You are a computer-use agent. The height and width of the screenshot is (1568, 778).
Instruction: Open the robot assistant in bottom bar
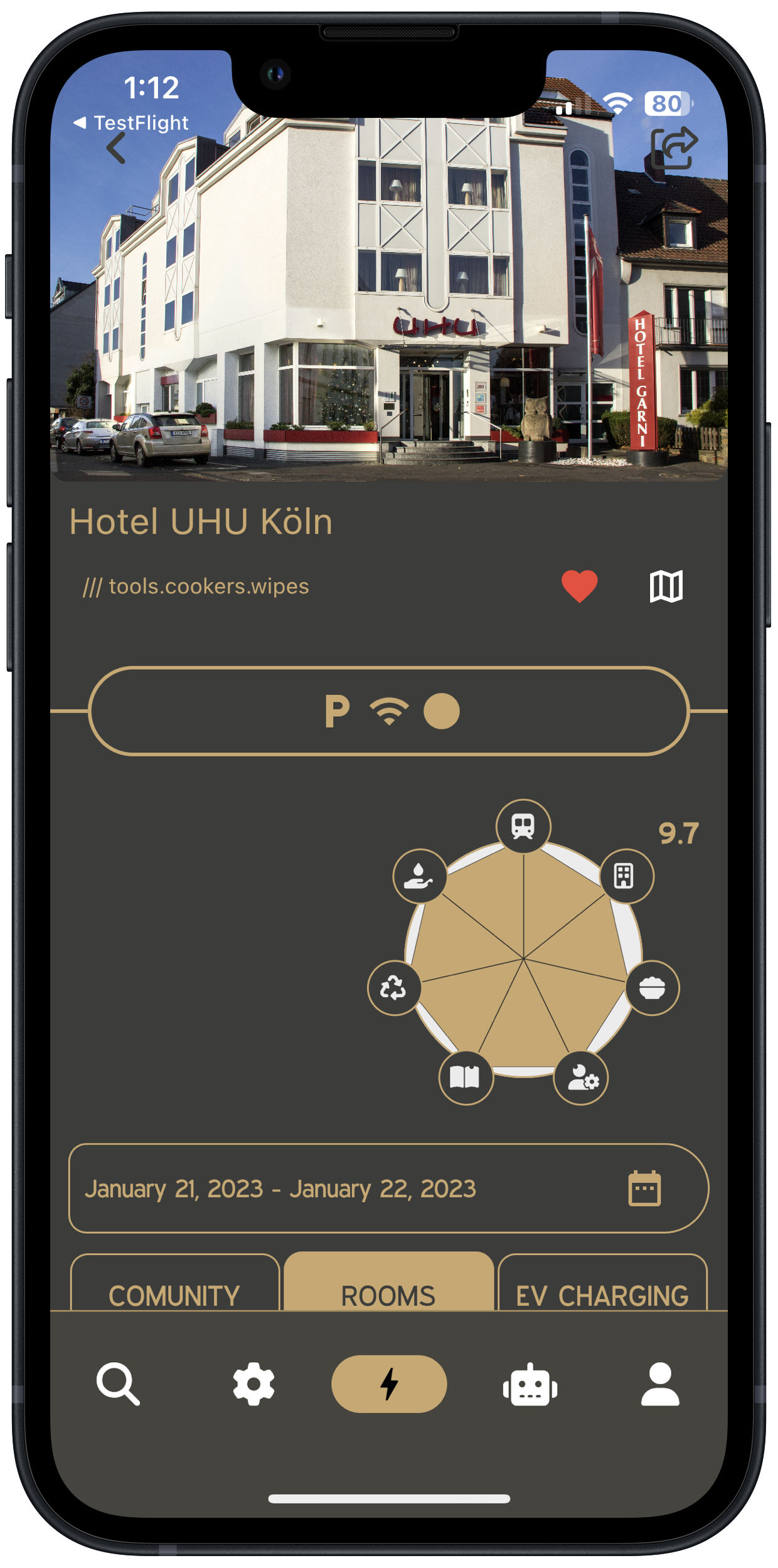[530, 1385]
